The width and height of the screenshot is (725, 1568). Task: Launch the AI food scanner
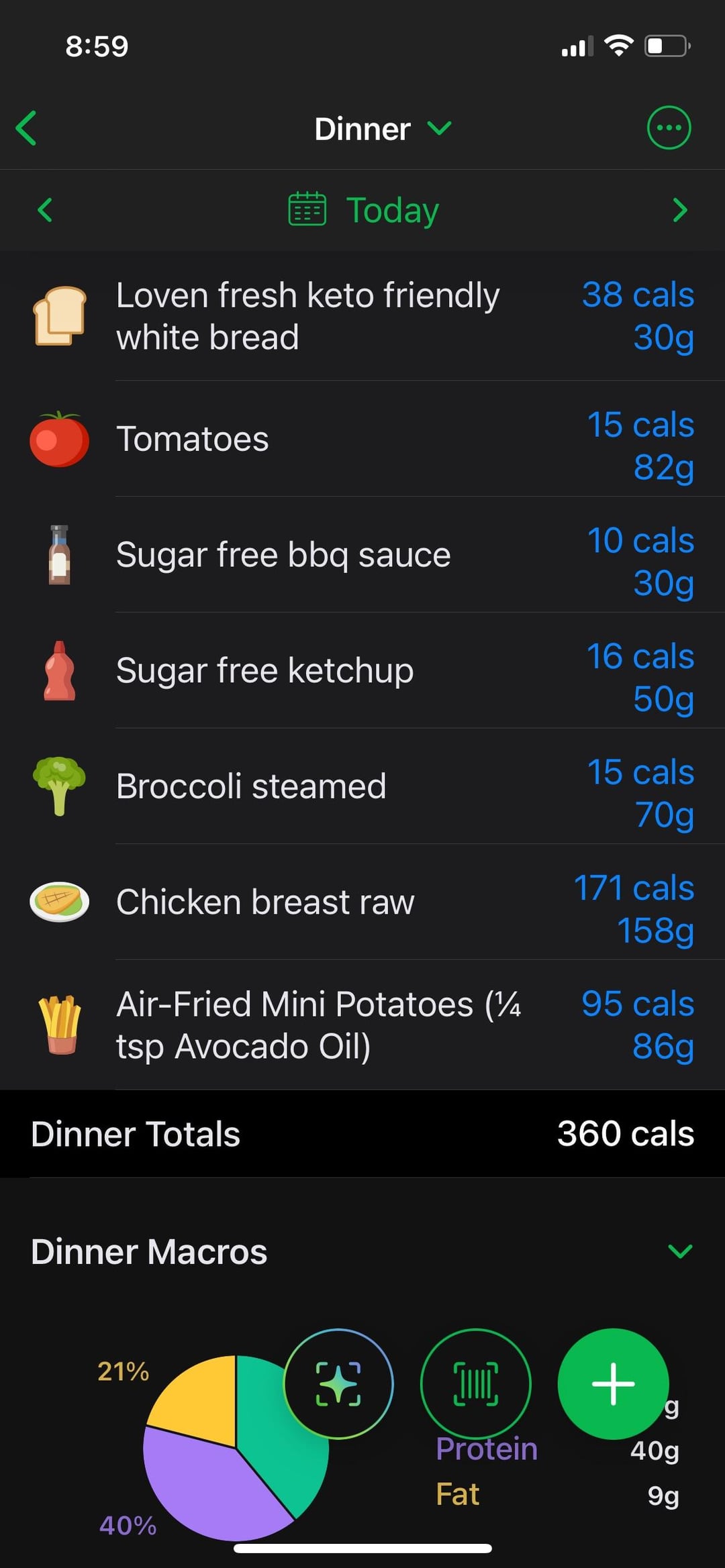tap(338, 1383)
